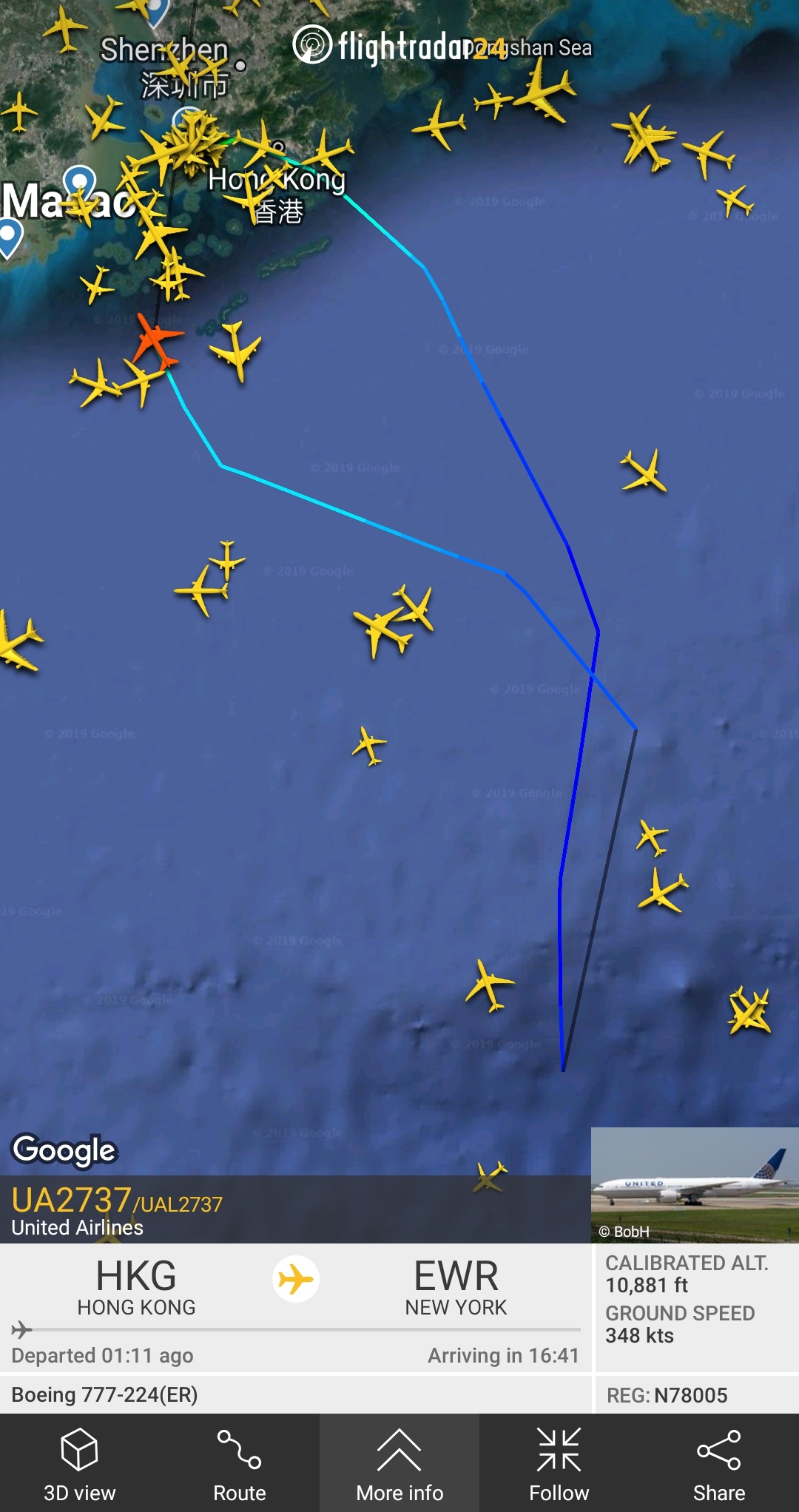Open the UA2737 flight header
Screen dimensions: 799x1512
pos(118,1209)
